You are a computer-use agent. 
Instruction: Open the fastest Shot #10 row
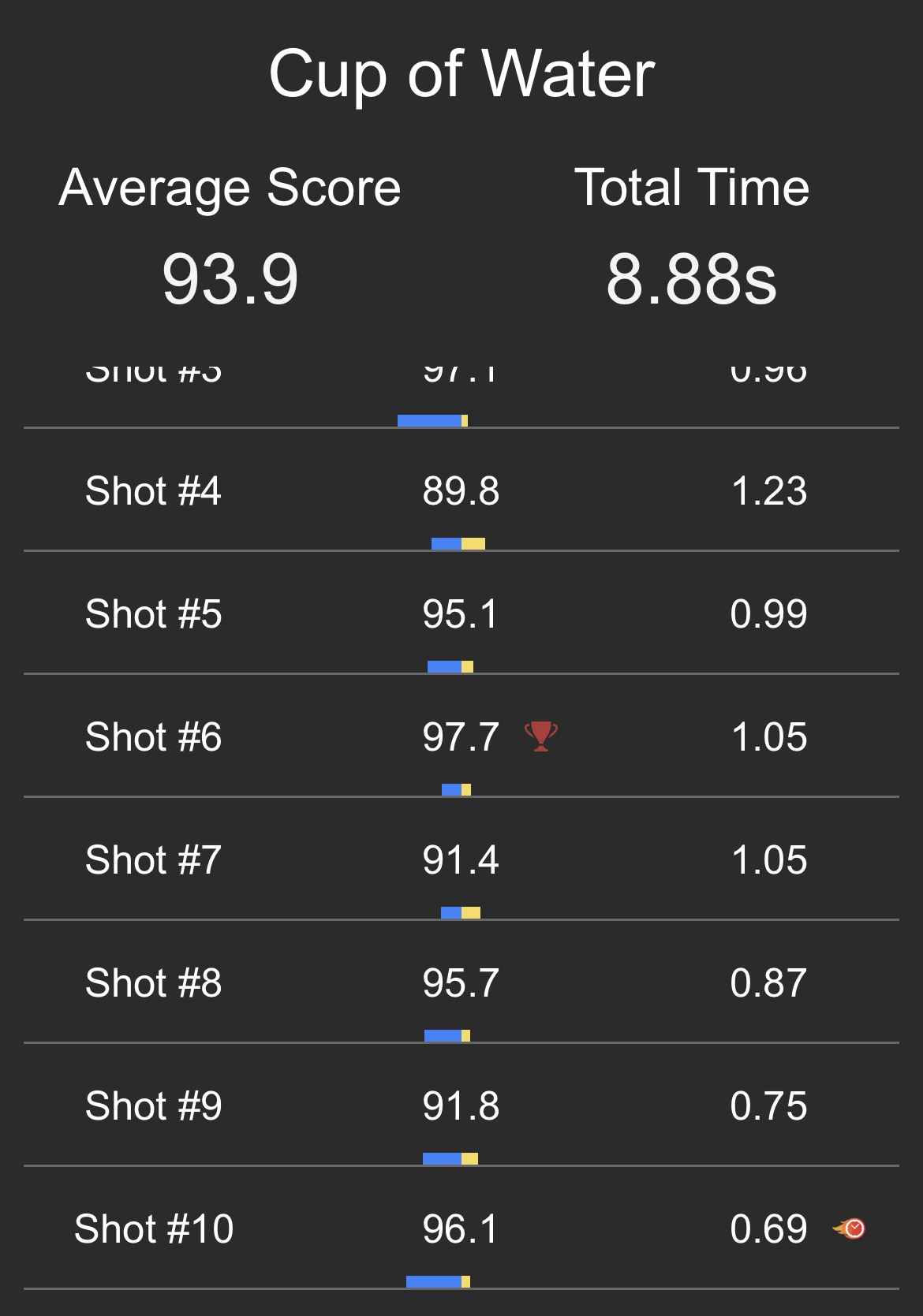[461, 1228]
